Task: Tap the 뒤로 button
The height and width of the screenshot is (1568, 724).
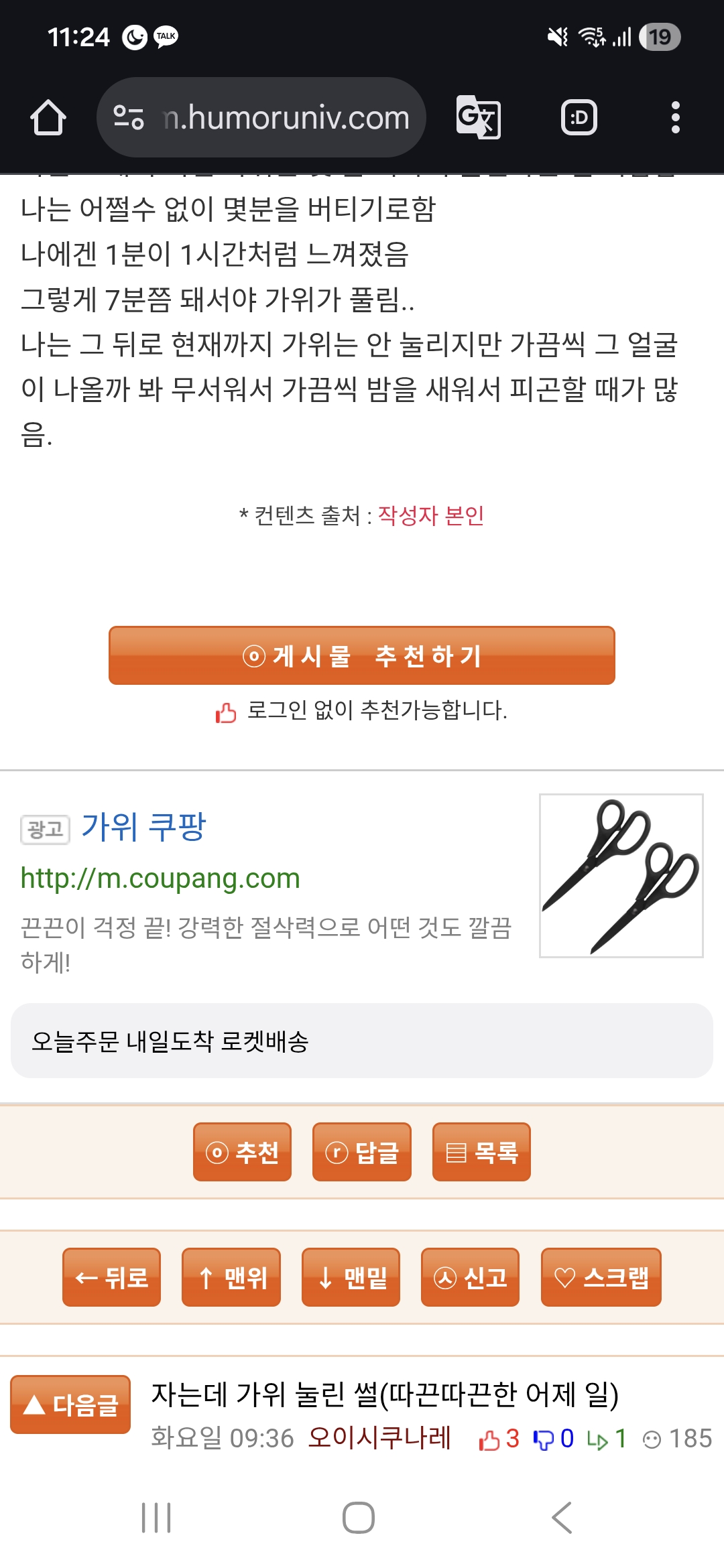Action: [111, 1277]
